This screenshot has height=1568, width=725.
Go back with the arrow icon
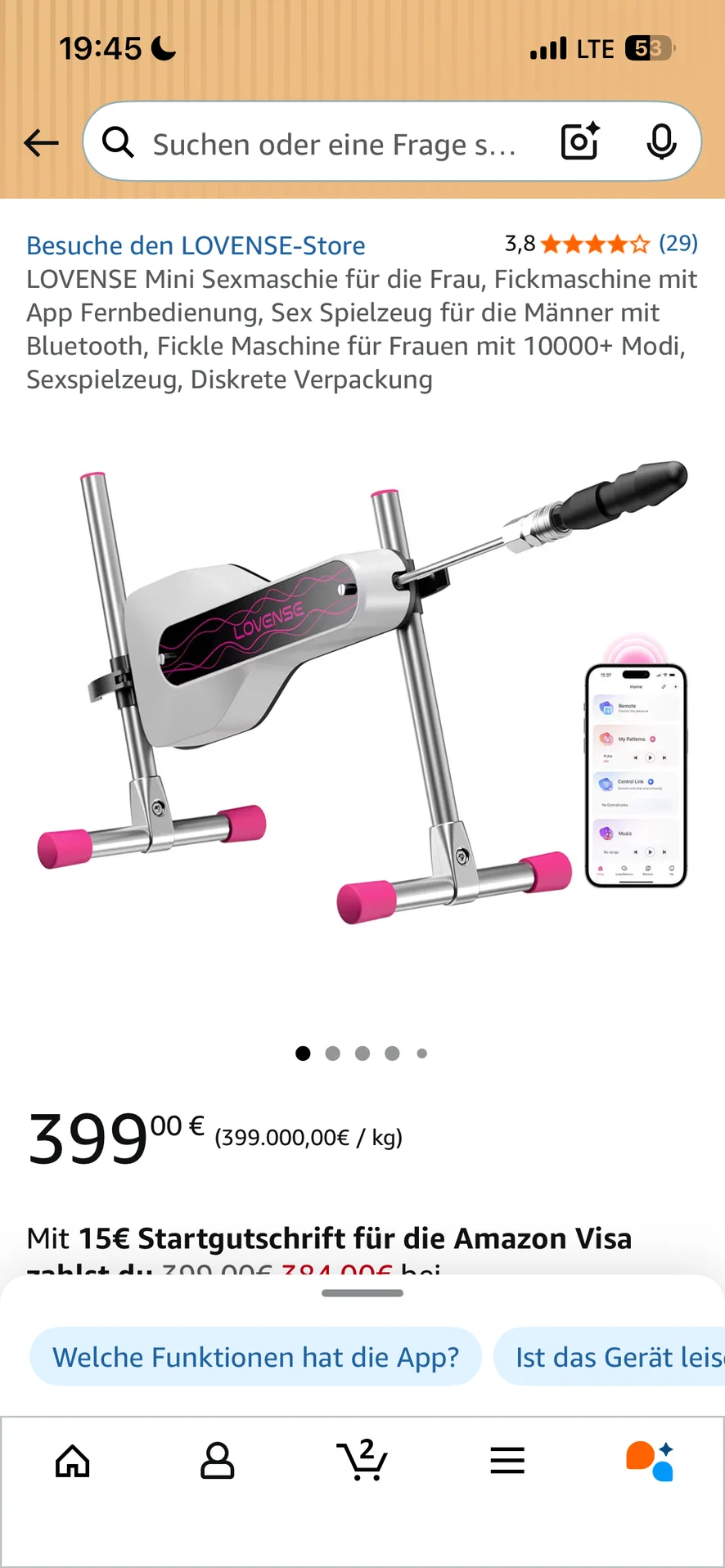(41, 143)
